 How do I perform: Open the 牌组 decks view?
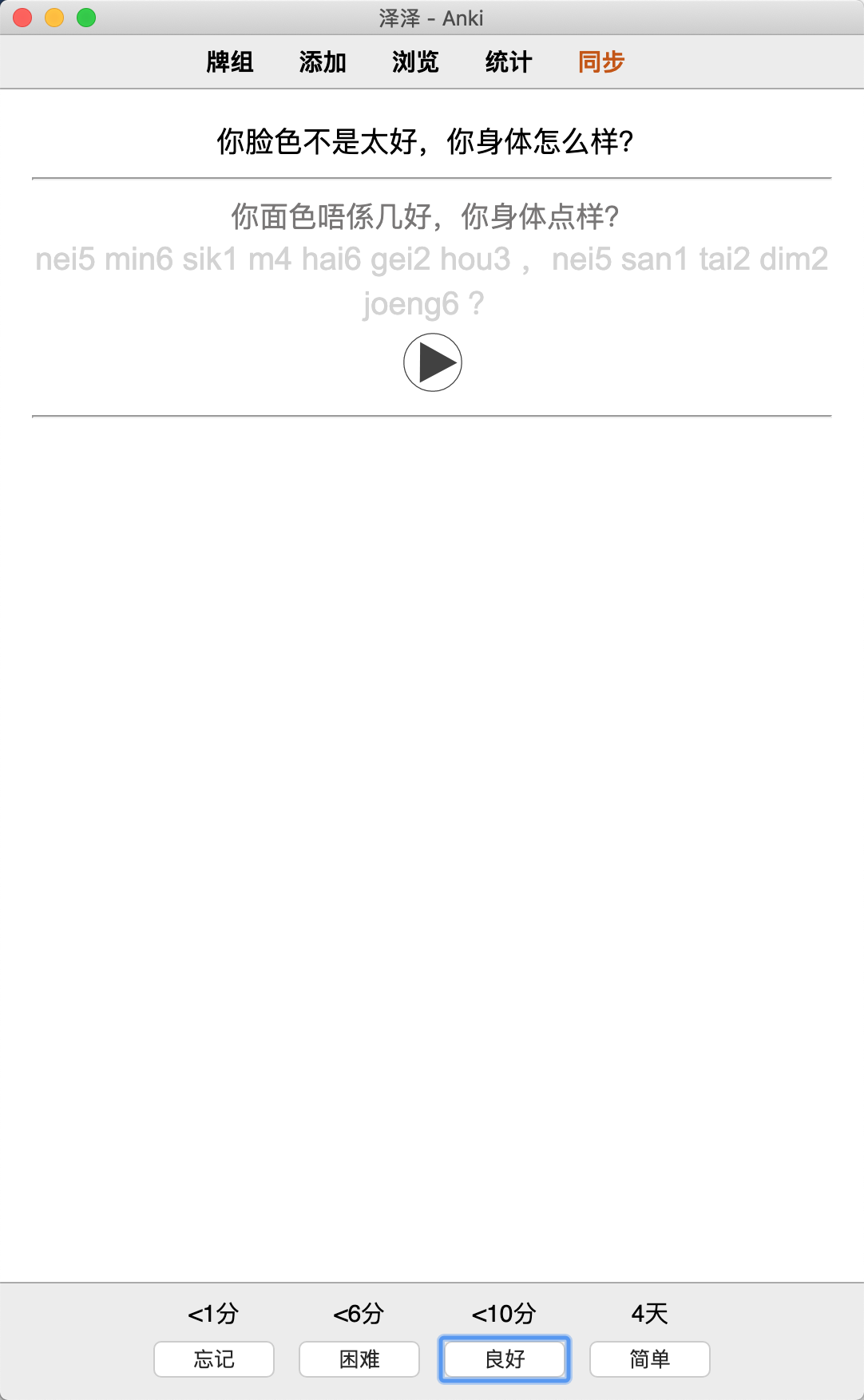pos(230,61)
